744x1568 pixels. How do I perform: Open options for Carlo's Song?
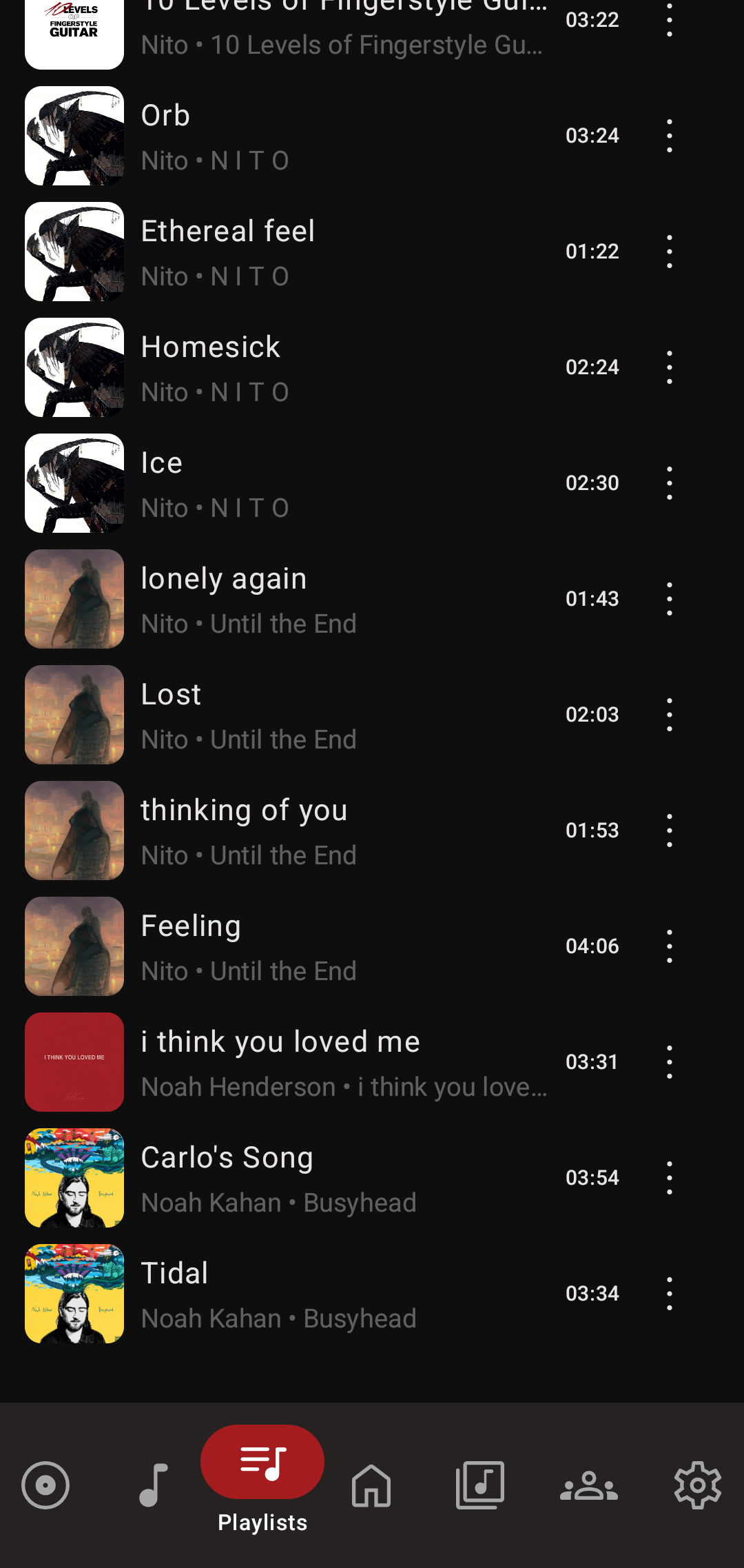[669, 1178]
